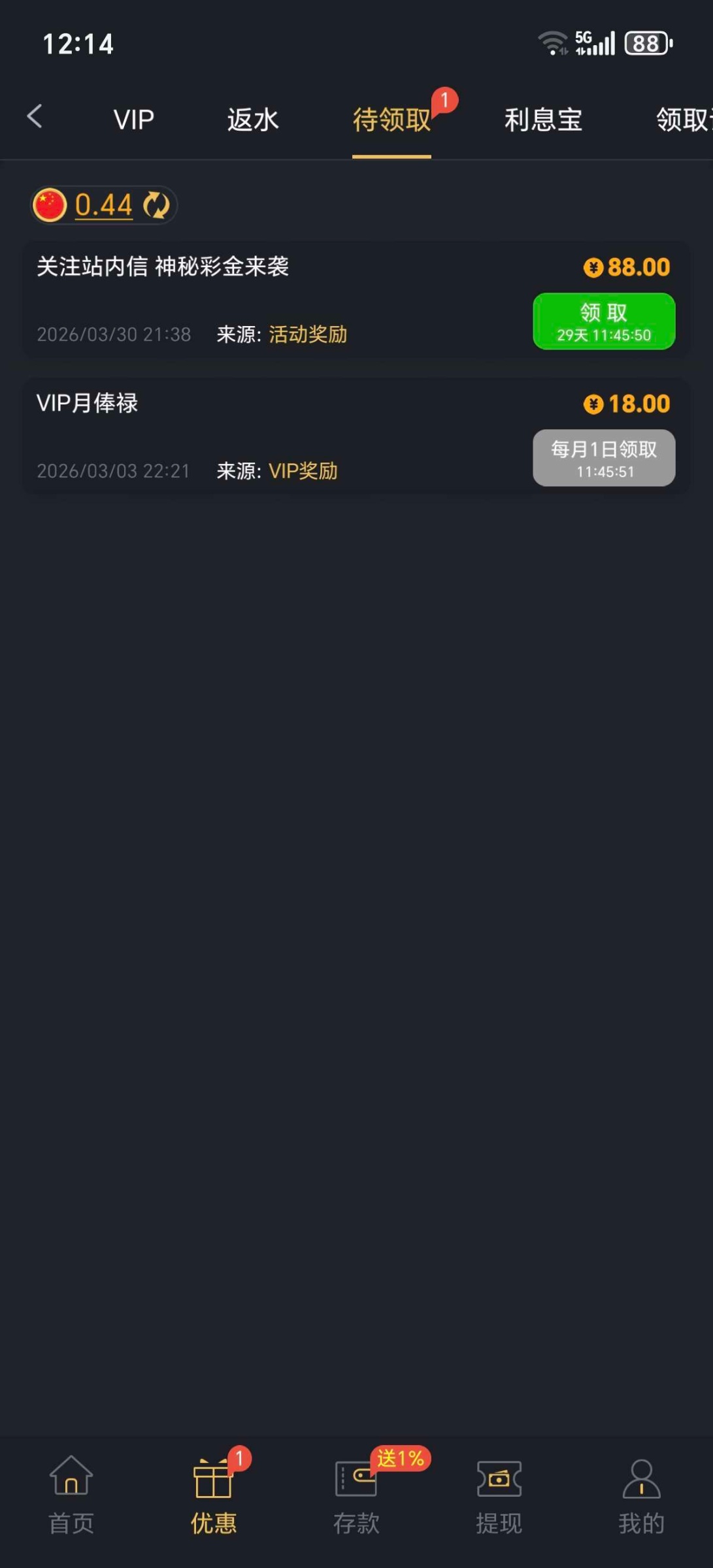
Task: Switch to the 利息宝 tab
Action: pos(543,120)
